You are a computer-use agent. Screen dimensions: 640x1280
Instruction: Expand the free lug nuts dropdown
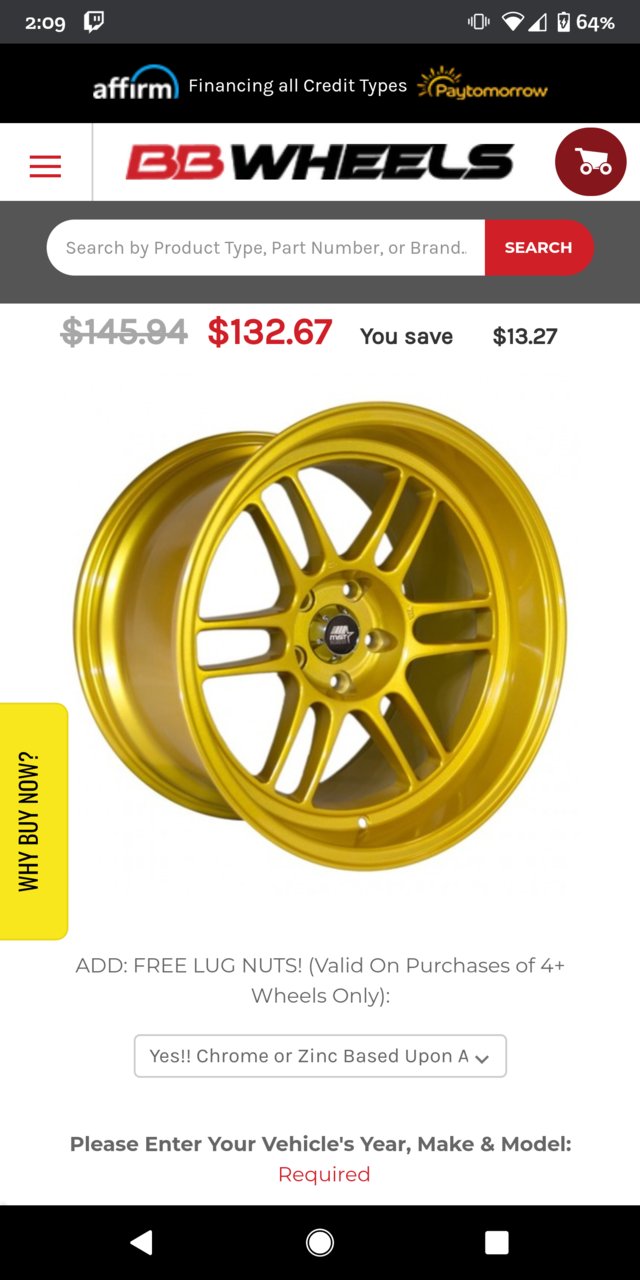pyautogui.click(x=320, y=1056)
